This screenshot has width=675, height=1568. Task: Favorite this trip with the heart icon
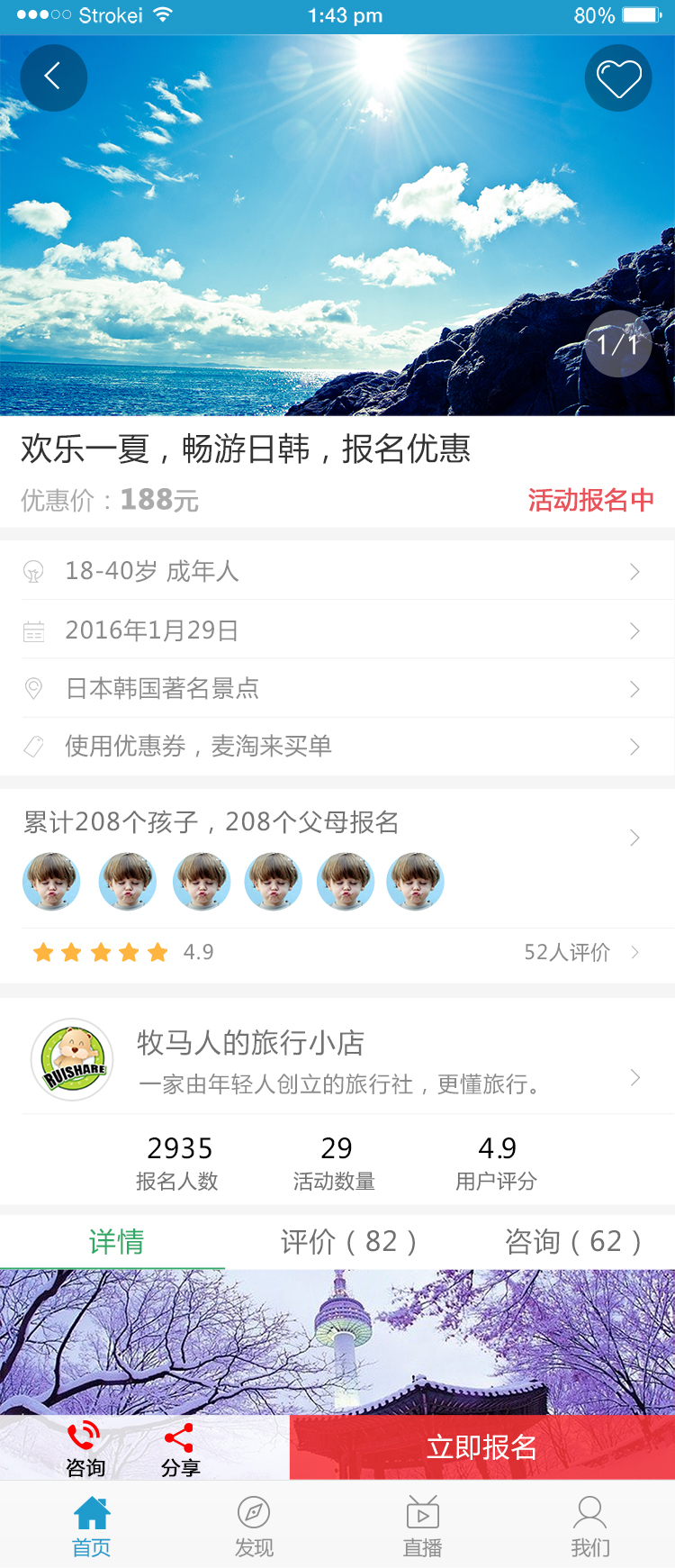tap(618, 78)
